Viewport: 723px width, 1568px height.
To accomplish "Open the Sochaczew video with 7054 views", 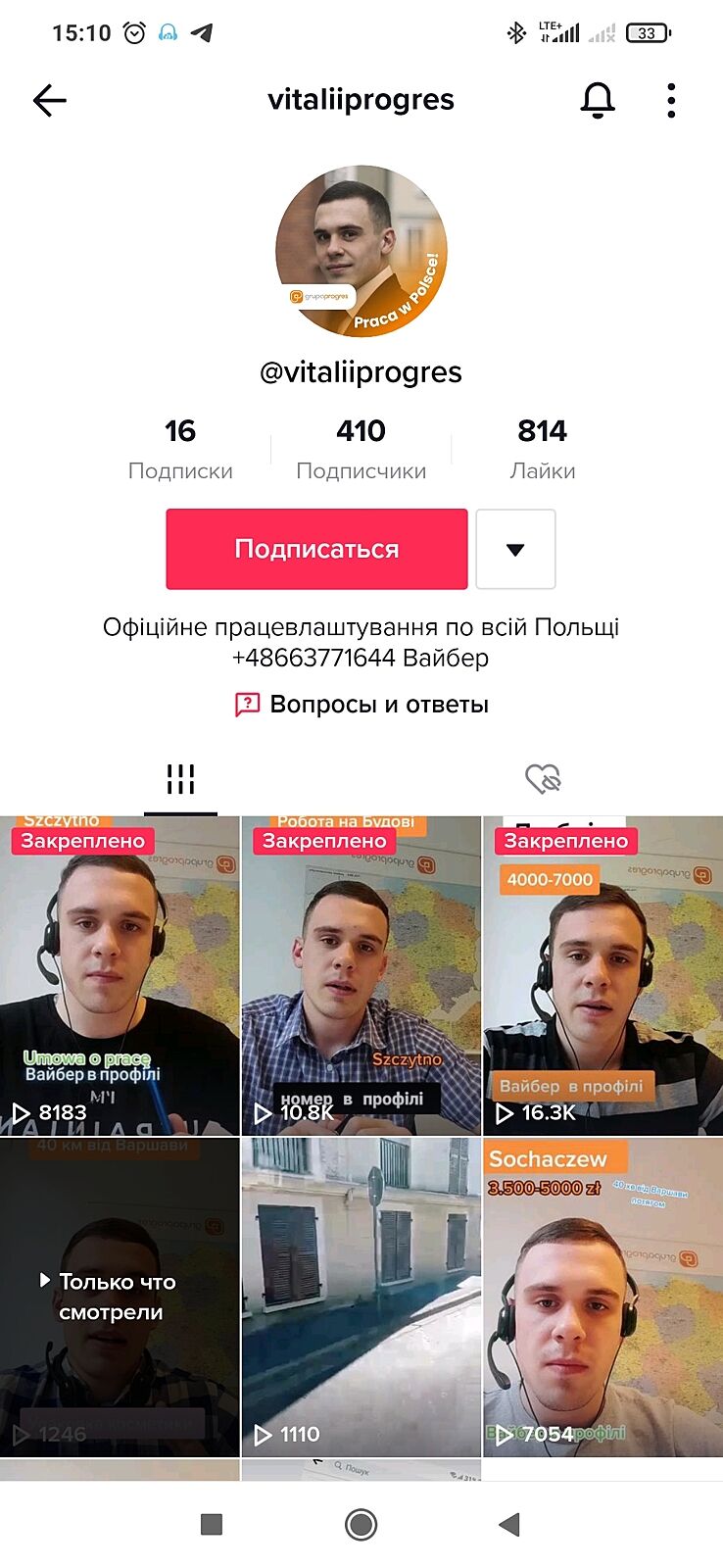I will tap(603, 1297).
